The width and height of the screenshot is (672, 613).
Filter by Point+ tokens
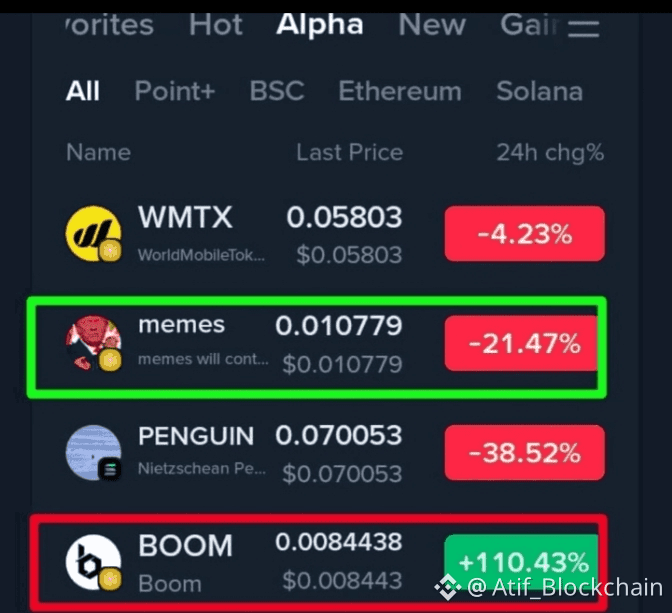[x=175, y=92]
